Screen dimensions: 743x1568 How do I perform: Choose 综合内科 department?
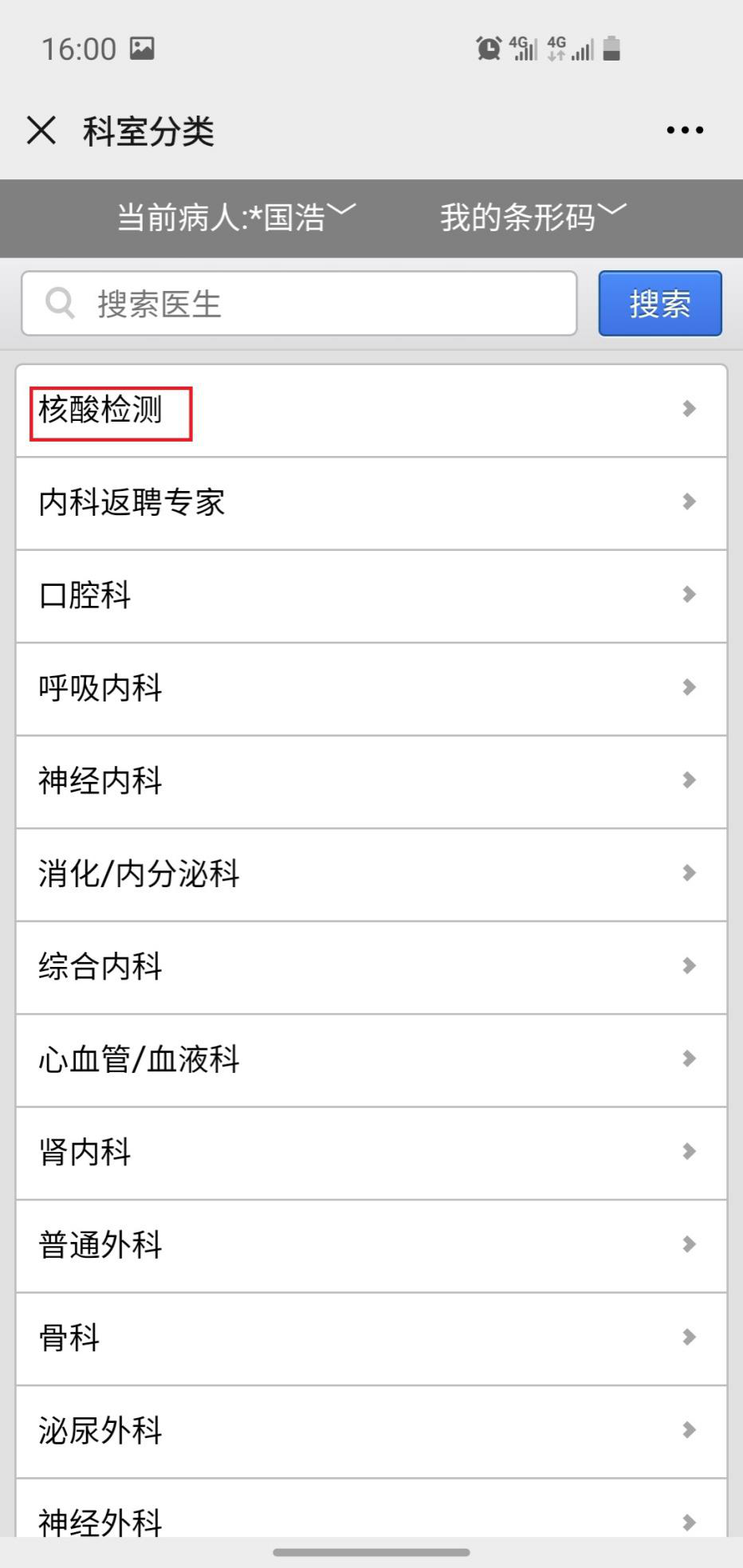pos(371,967)
